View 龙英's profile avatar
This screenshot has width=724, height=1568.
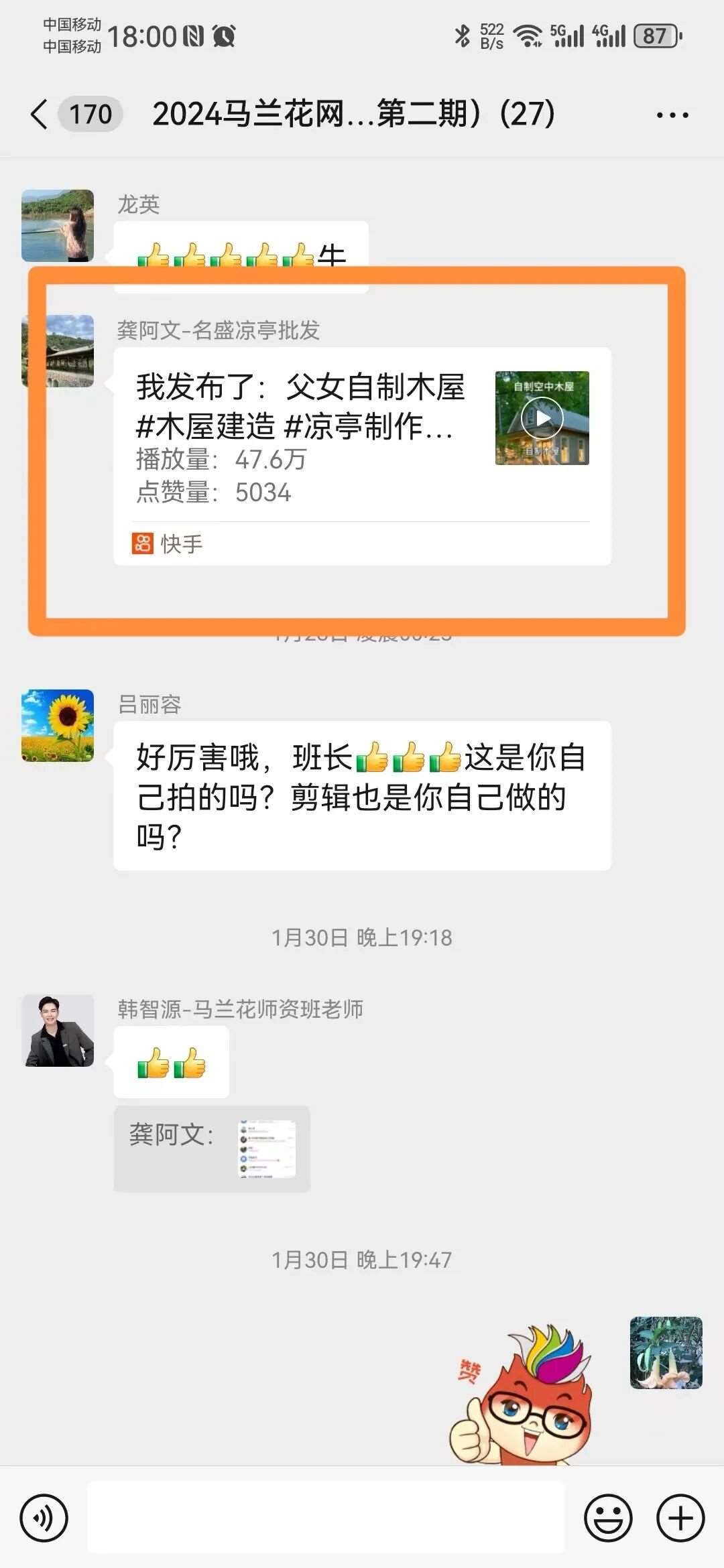[x=58, y=225]
